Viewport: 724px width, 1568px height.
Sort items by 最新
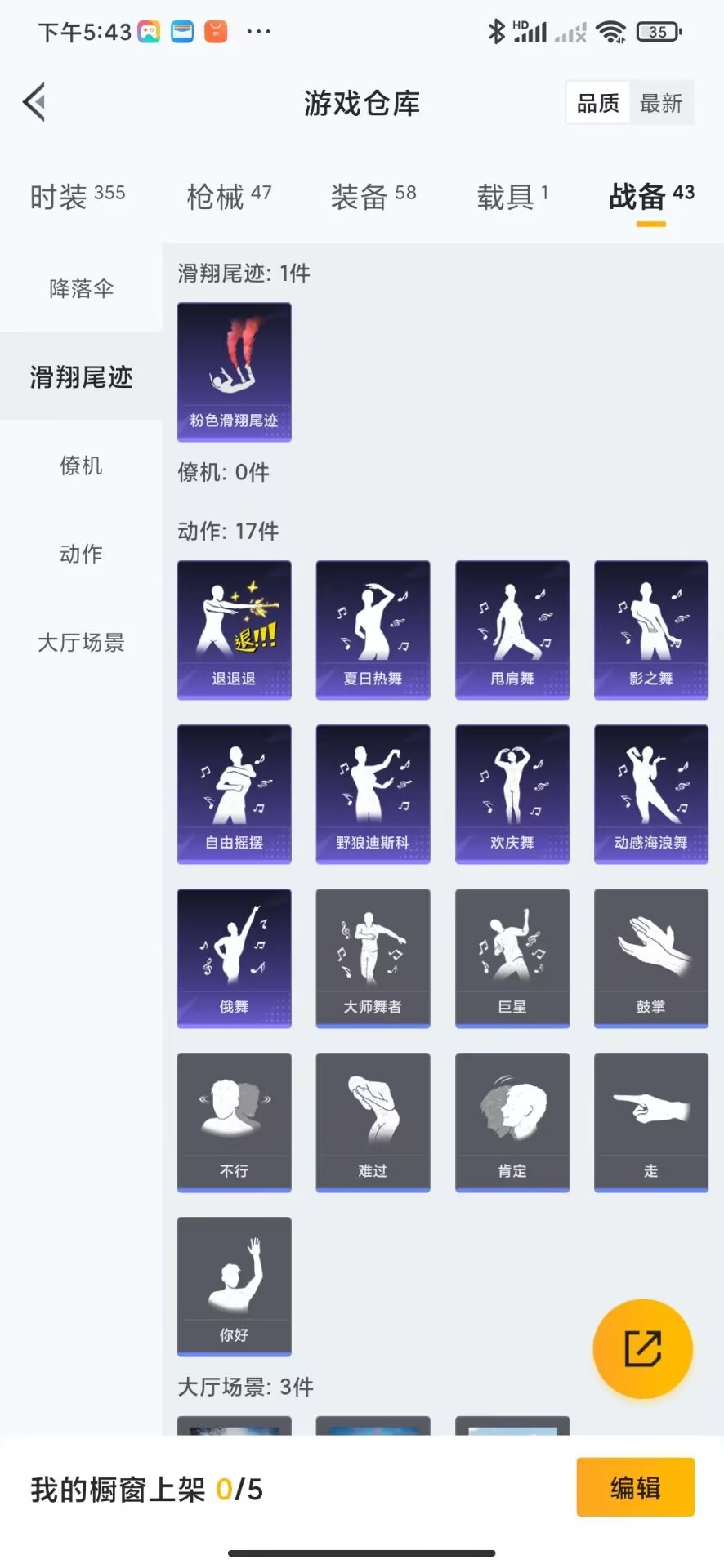660,103
